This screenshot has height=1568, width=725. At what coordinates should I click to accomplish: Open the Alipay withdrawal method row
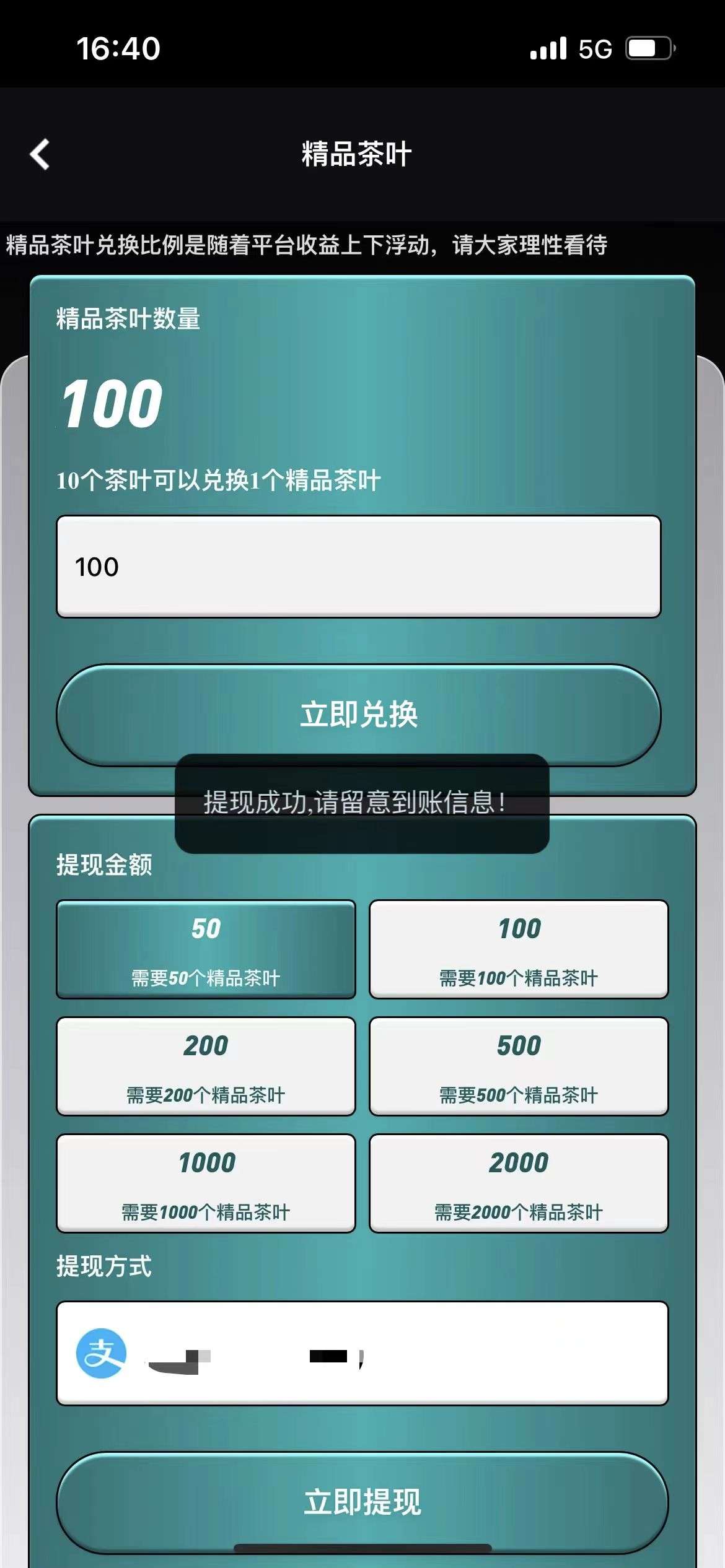click(362, 1354)
